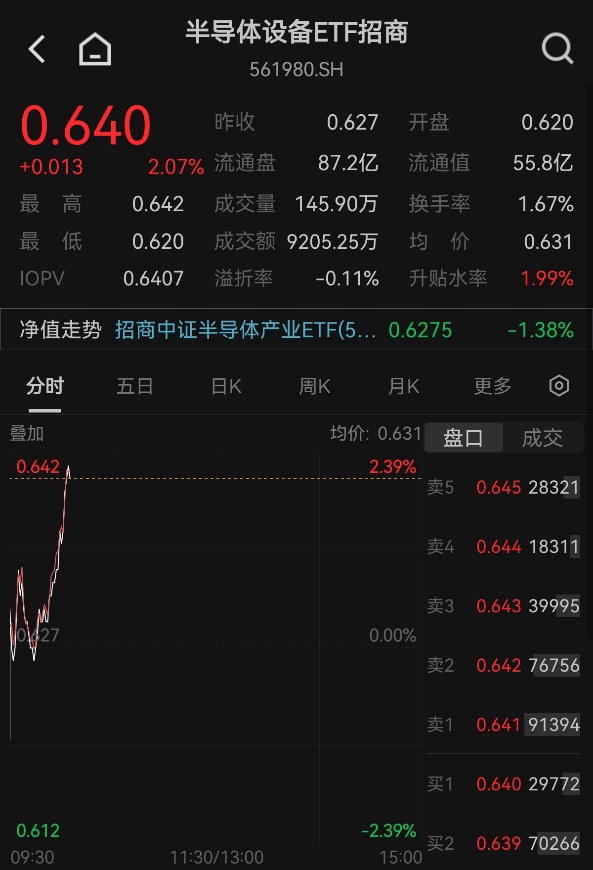Image resolution: width=593 pixels, height=870 pixels.
Task: Switch to the 日K chart tab
Action: pyautogui.click(x=226, y=386)
